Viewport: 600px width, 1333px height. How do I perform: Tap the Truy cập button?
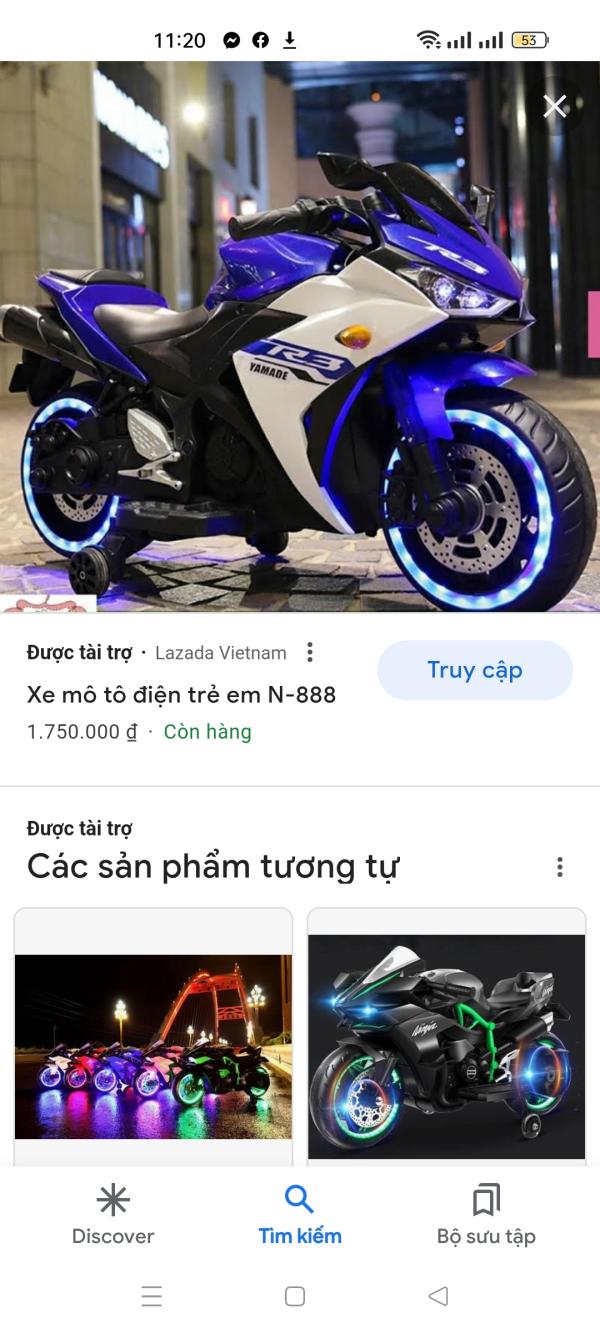pos(475,670)
